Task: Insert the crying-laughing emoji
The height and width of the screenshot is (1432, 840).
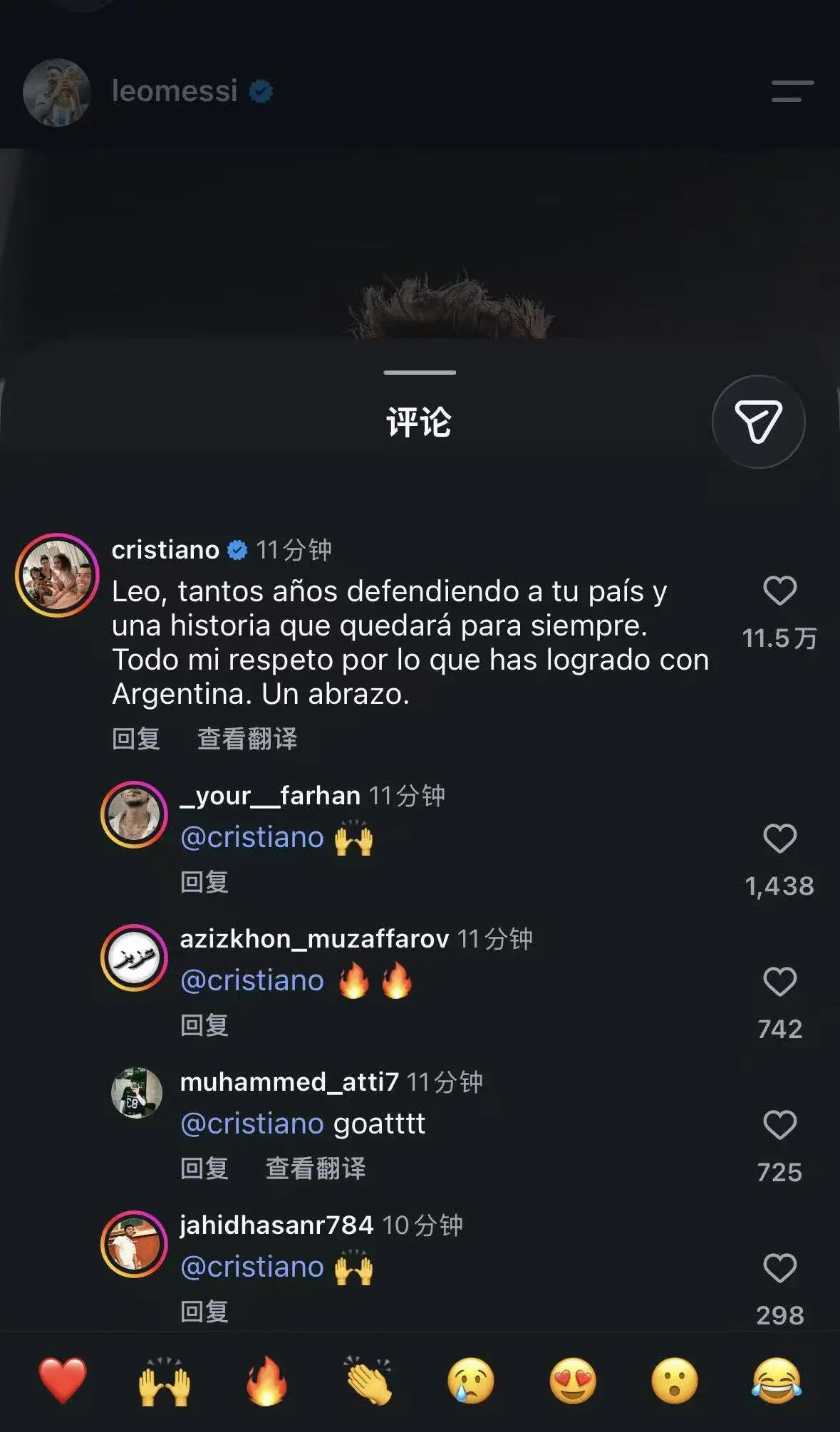Action: (x=777, y=1381)
